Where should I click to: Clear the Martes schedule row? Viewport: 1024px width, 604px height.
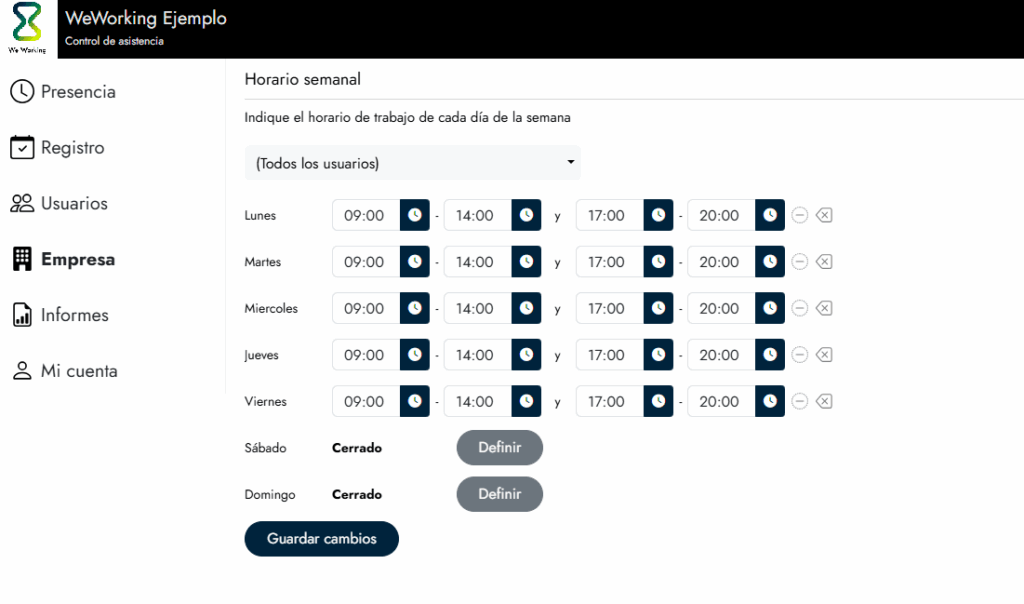(824, 262)
